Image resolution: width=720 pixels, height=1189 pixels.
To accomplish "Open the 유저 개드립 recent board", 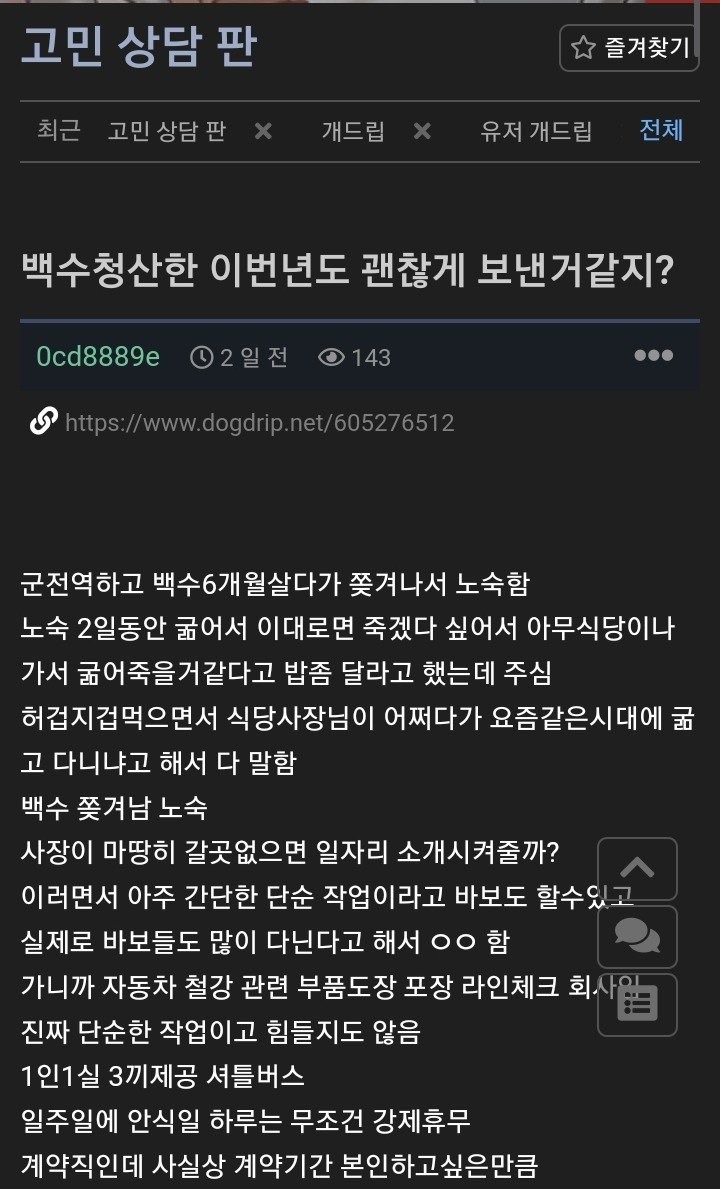I will coord(536,132).
